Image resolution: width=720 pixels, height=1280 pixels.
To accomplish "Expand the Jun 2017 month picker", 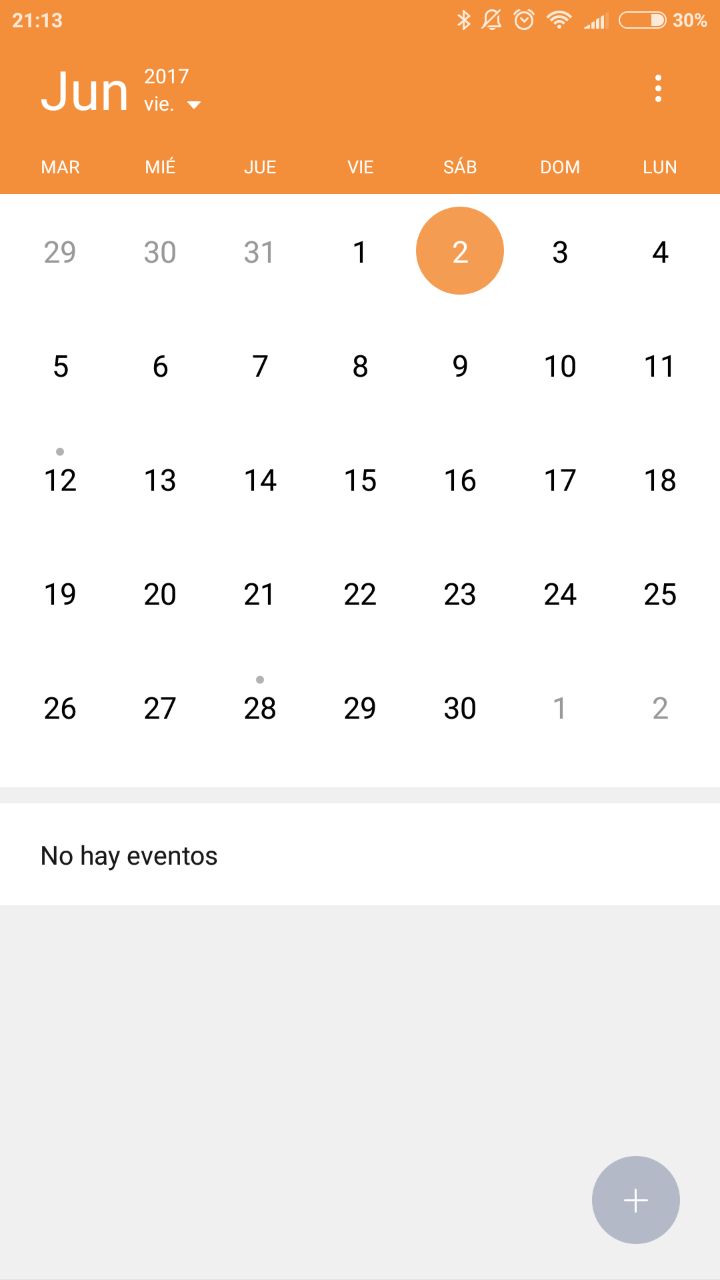I will [x=193, y=104].
